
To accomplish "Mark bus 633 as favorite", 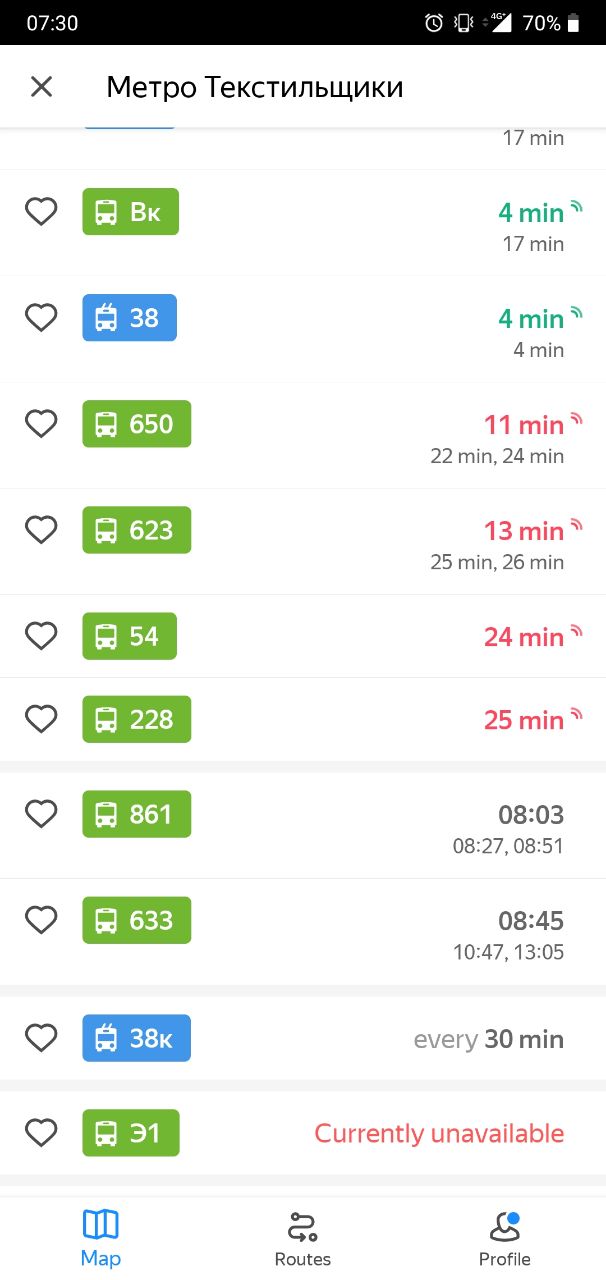I will pyautogui.click(x=41, y=920).
